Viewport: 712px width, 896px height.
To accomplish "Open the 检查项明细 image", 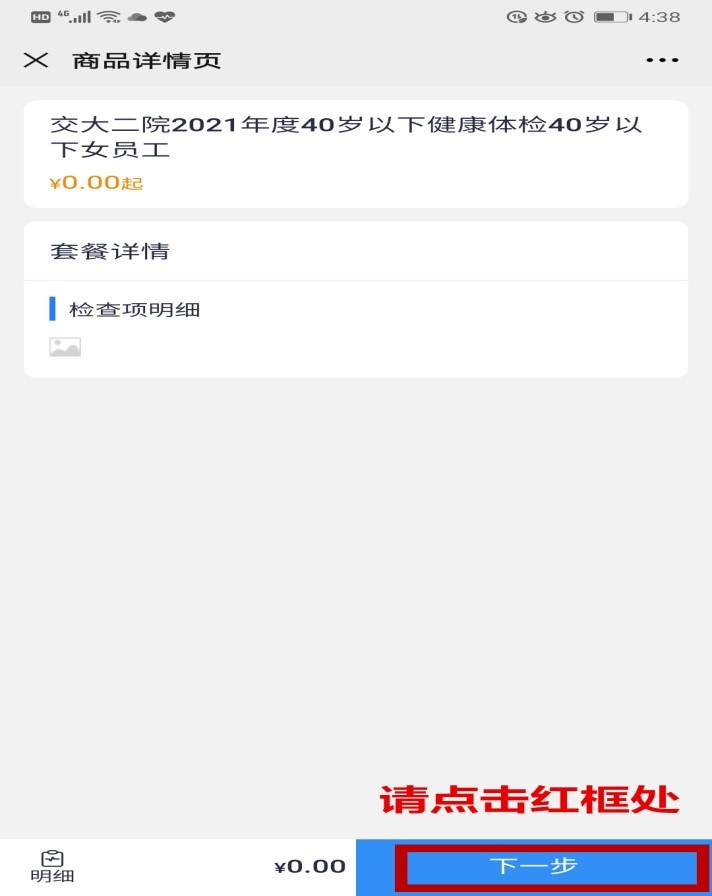I will tap(65, 347).
